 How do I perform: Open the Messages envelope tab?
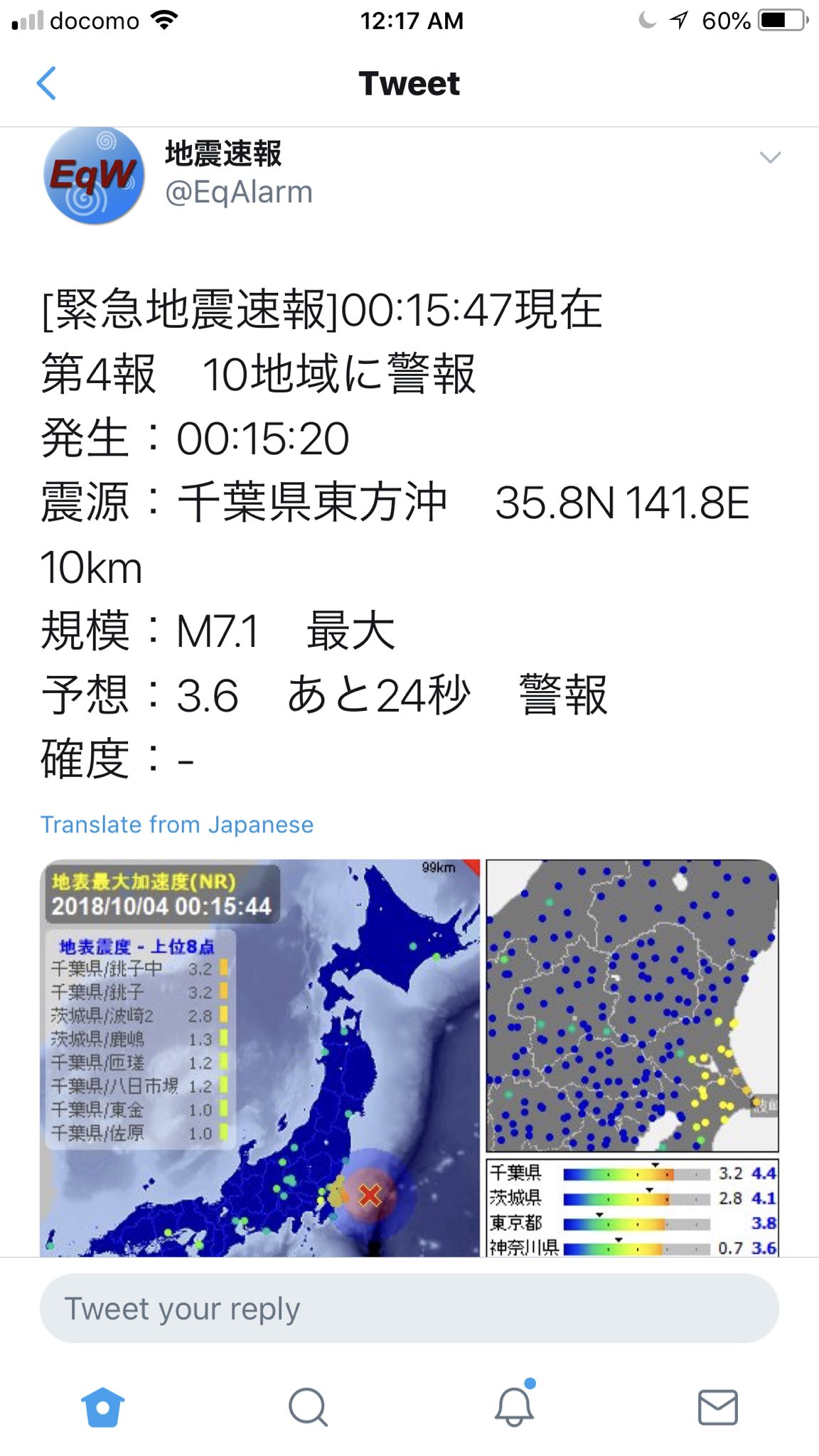(718, 1407)
